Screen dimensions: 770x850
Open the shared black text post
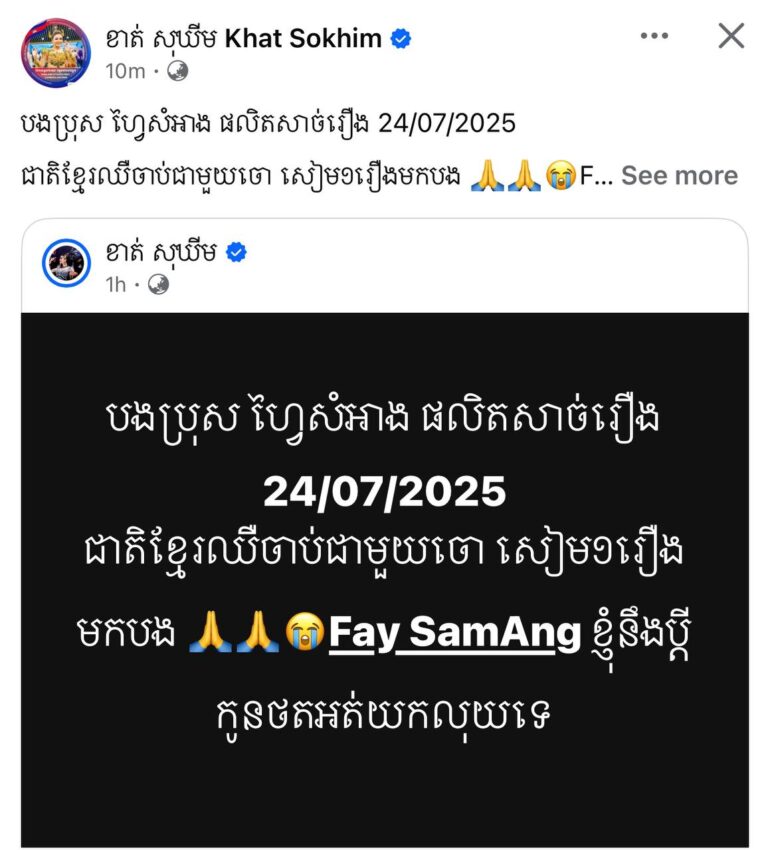(384, 578)
